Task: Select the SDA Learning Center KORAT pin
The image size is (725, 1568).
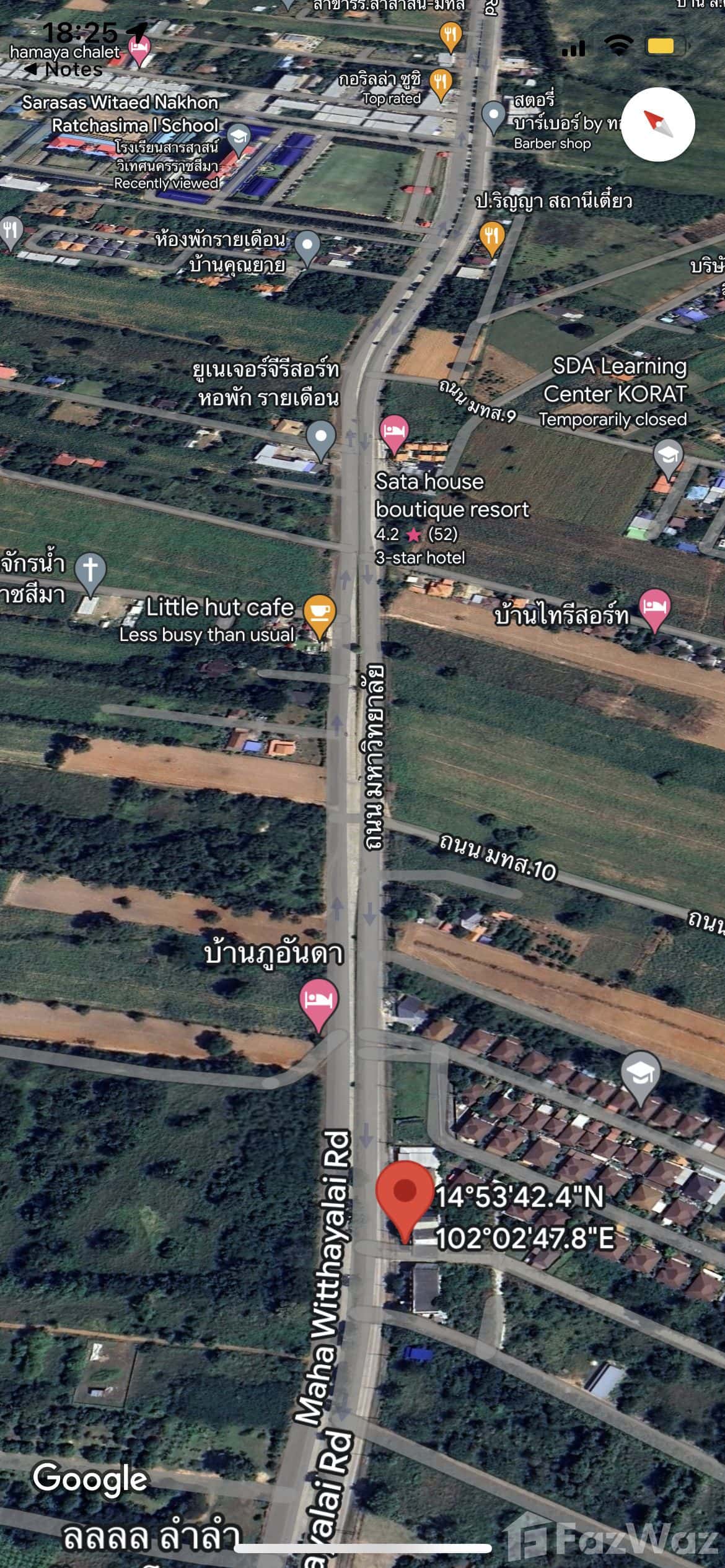Action: point(667,457)
